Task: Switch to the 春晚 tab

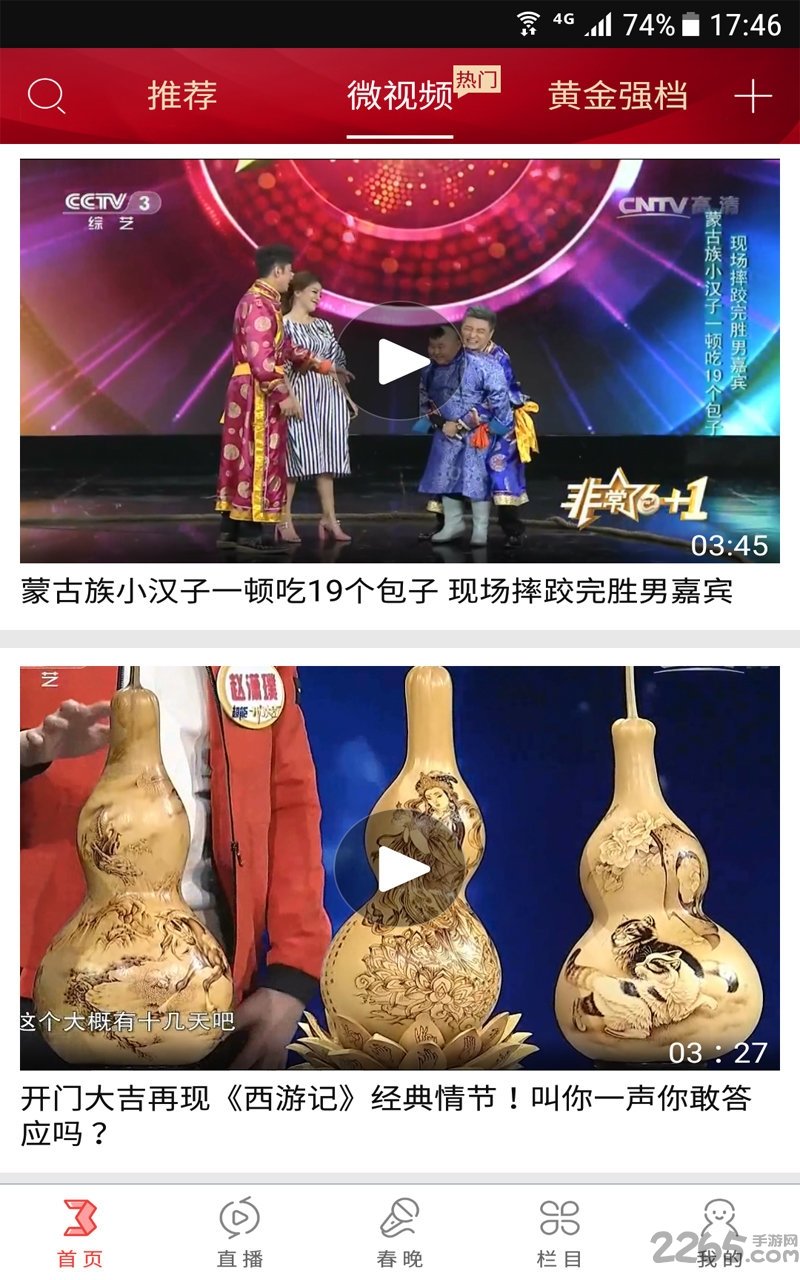Action: pos(400,1232)
